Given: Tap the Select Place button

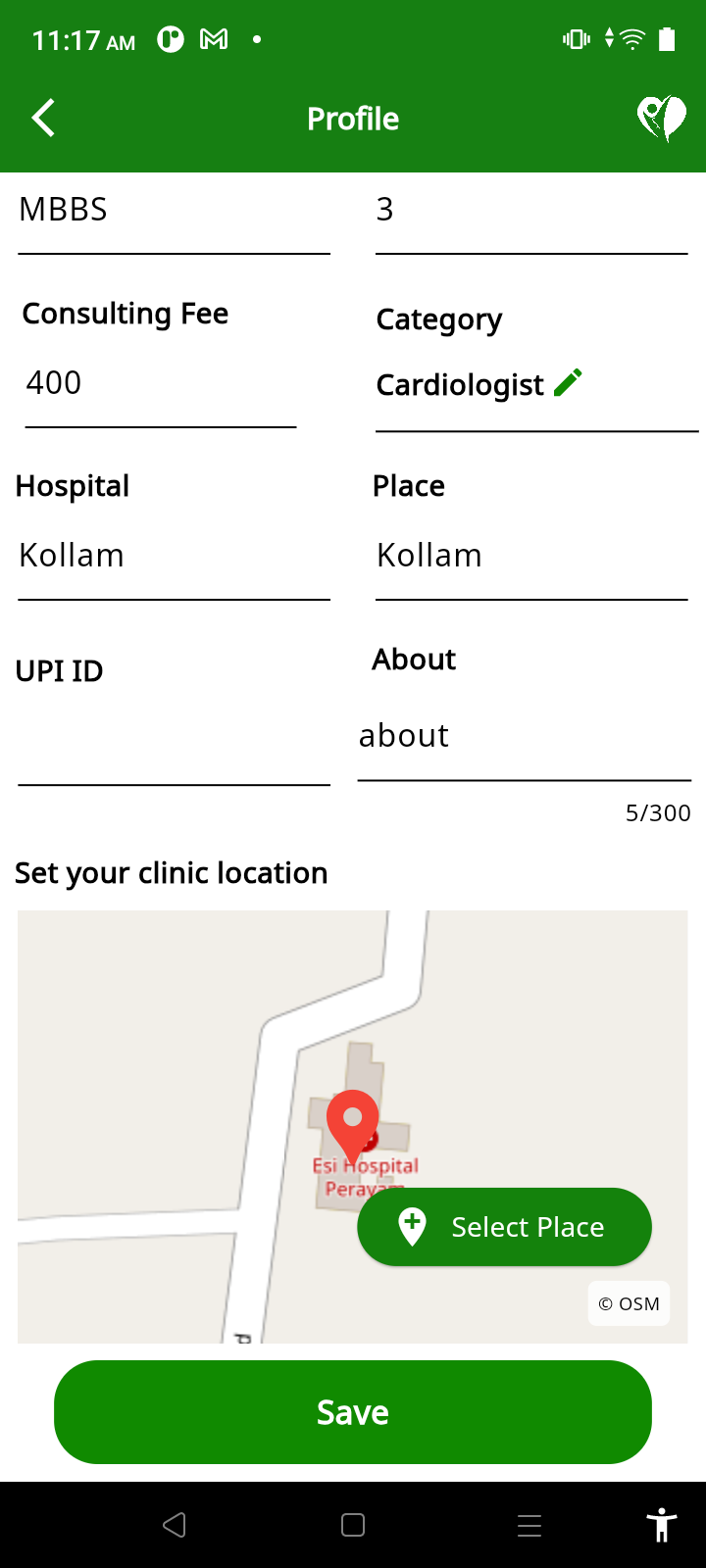Looking at the screenshot, I should pyautogui.click(x=504, y=1227).
